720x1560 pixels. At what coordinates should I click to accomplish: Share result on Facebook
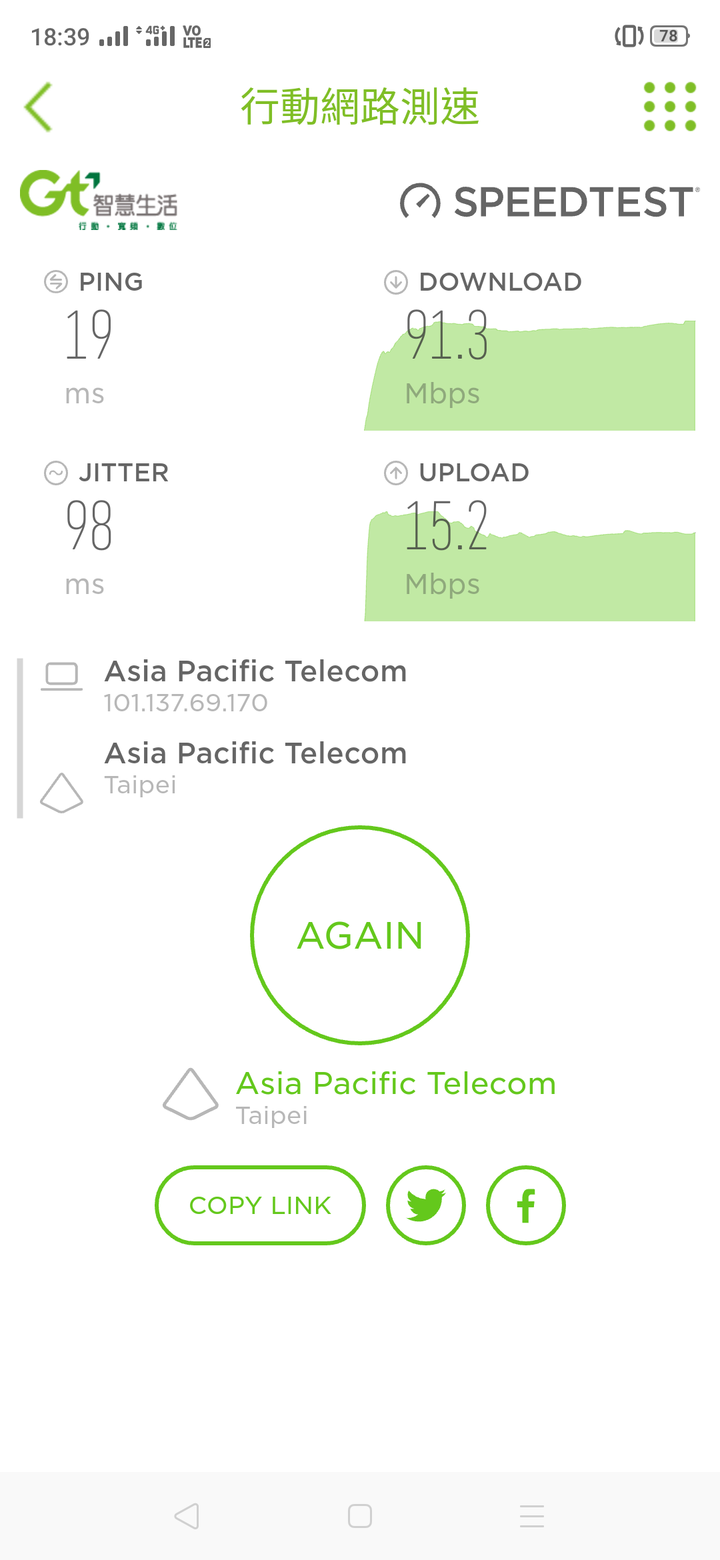(x=526, y=1205)
